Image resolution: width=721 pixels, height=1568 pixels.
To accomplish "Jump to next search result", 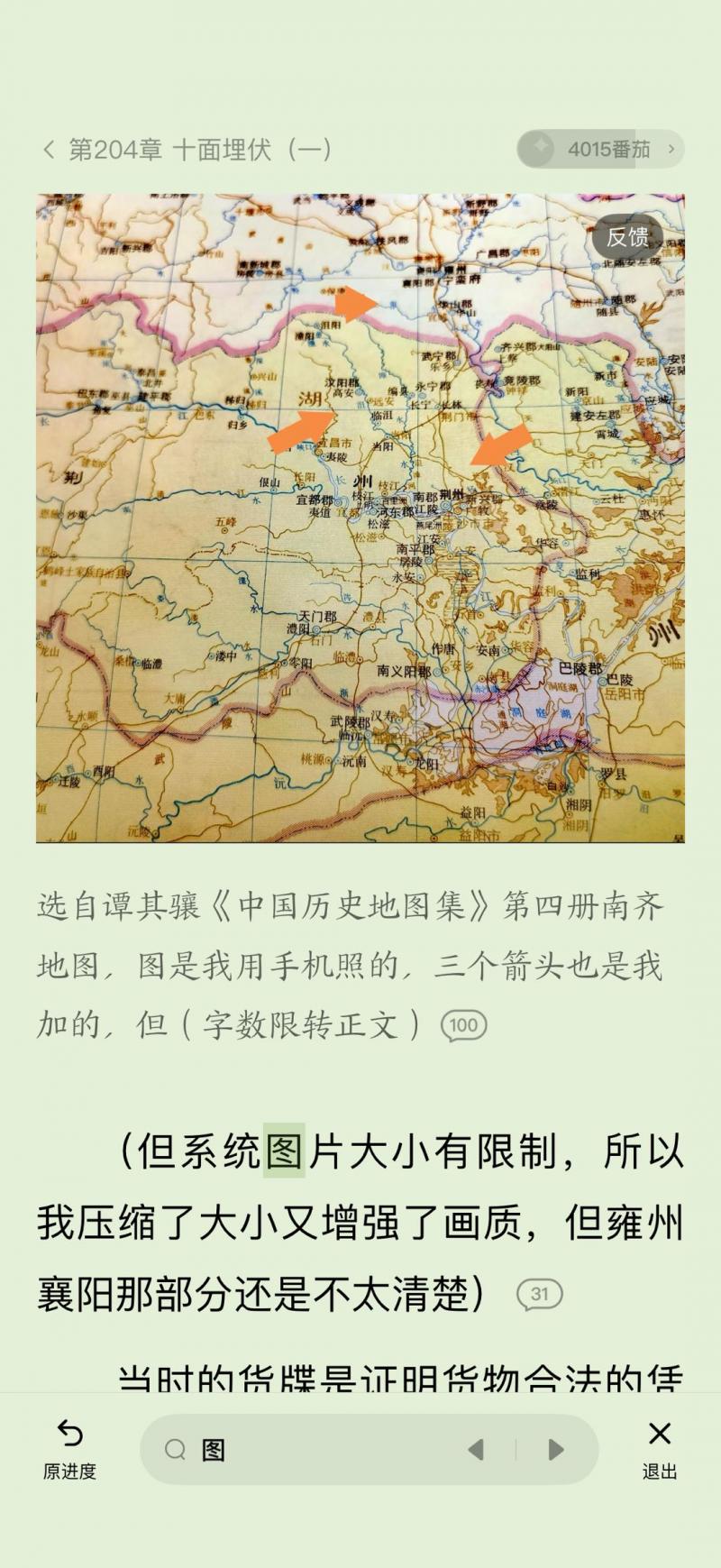I will [555, 1449].
